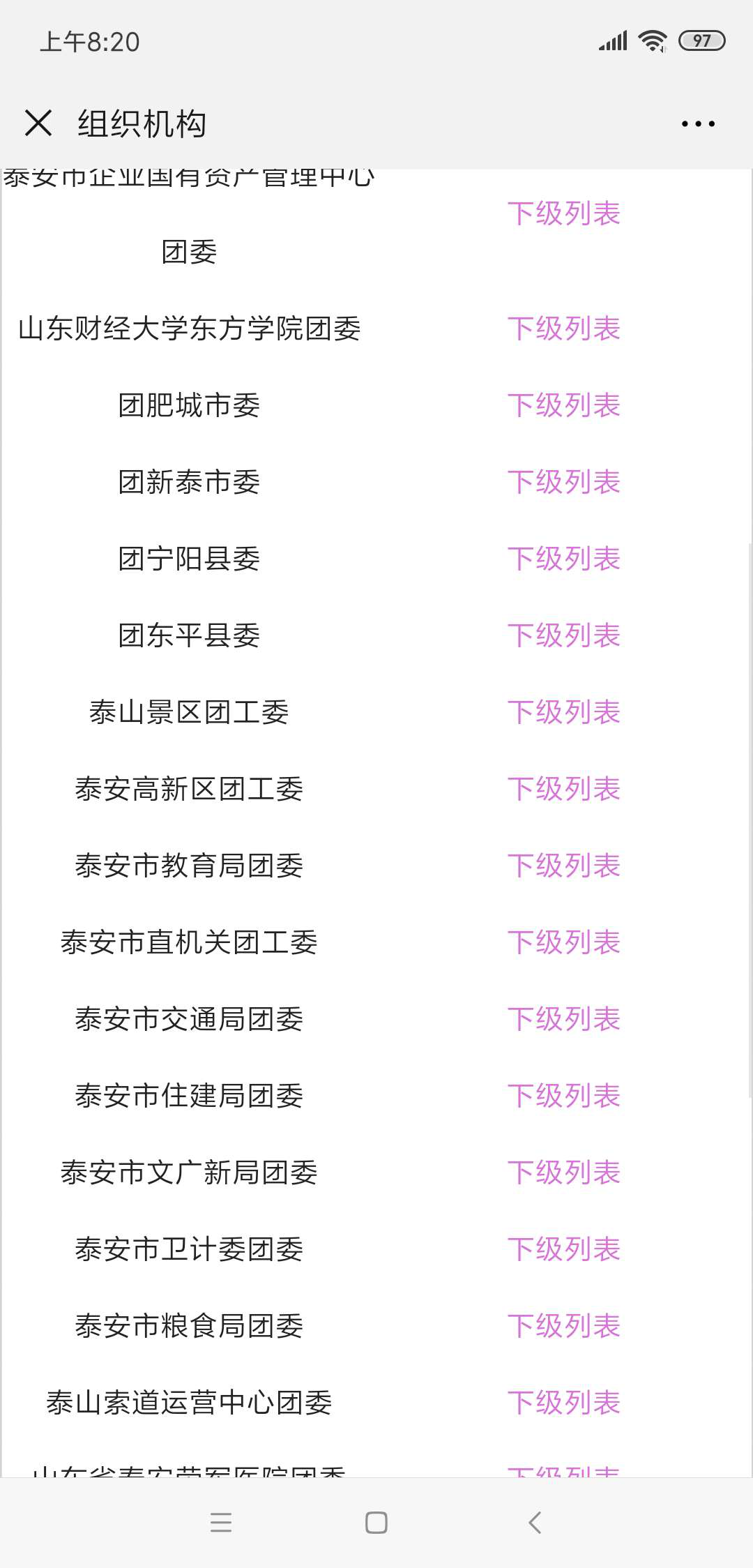View 下级列表 of 泰安市教育局团委

(563, 866)
